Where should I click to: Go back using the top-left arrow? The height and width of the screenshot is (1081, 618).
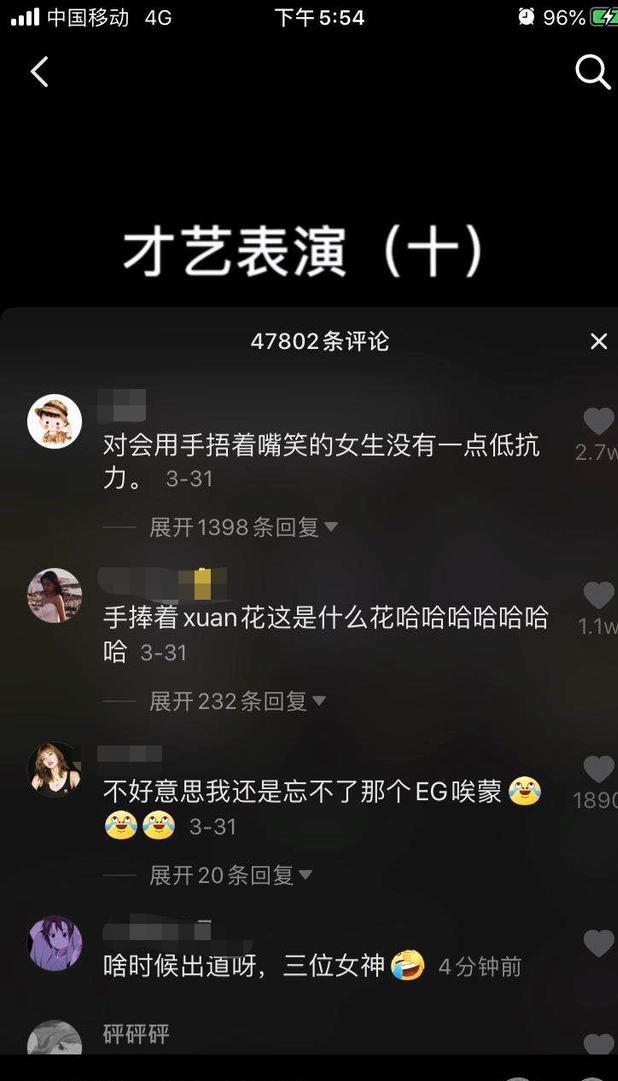(x=40, y=72)
